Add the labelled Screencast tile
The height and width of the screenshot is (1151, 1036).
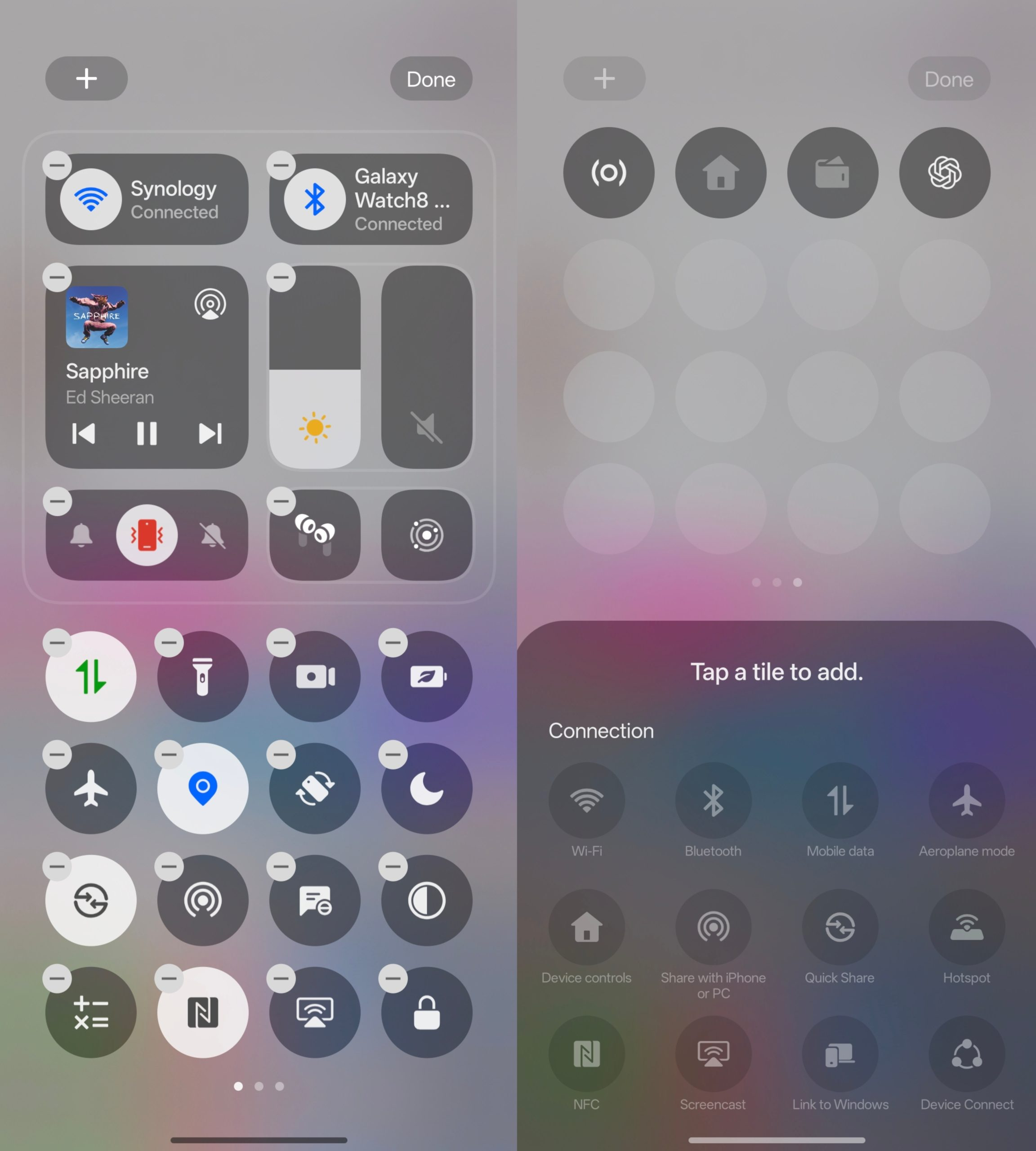point(713,1054)
